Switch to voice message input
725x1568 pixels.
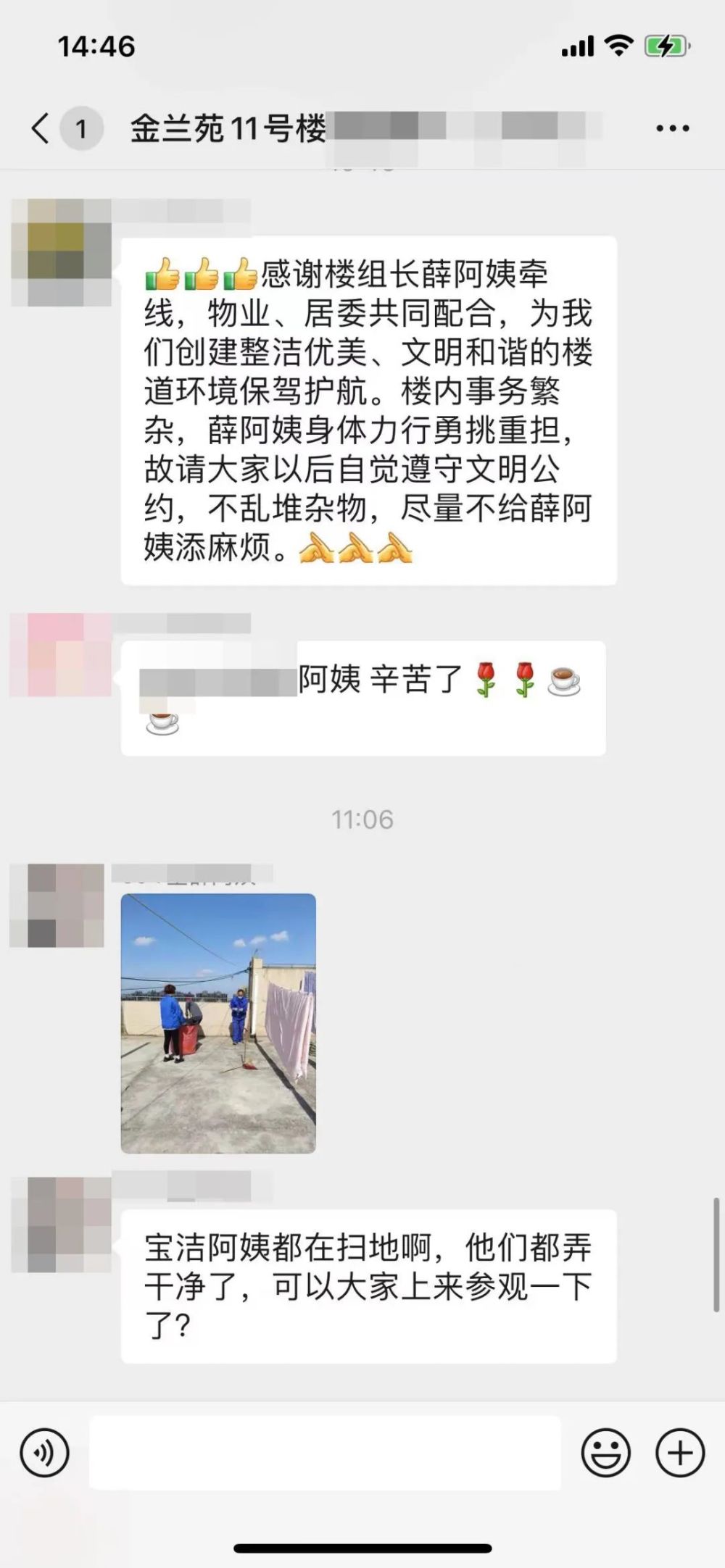(45, 1453)
